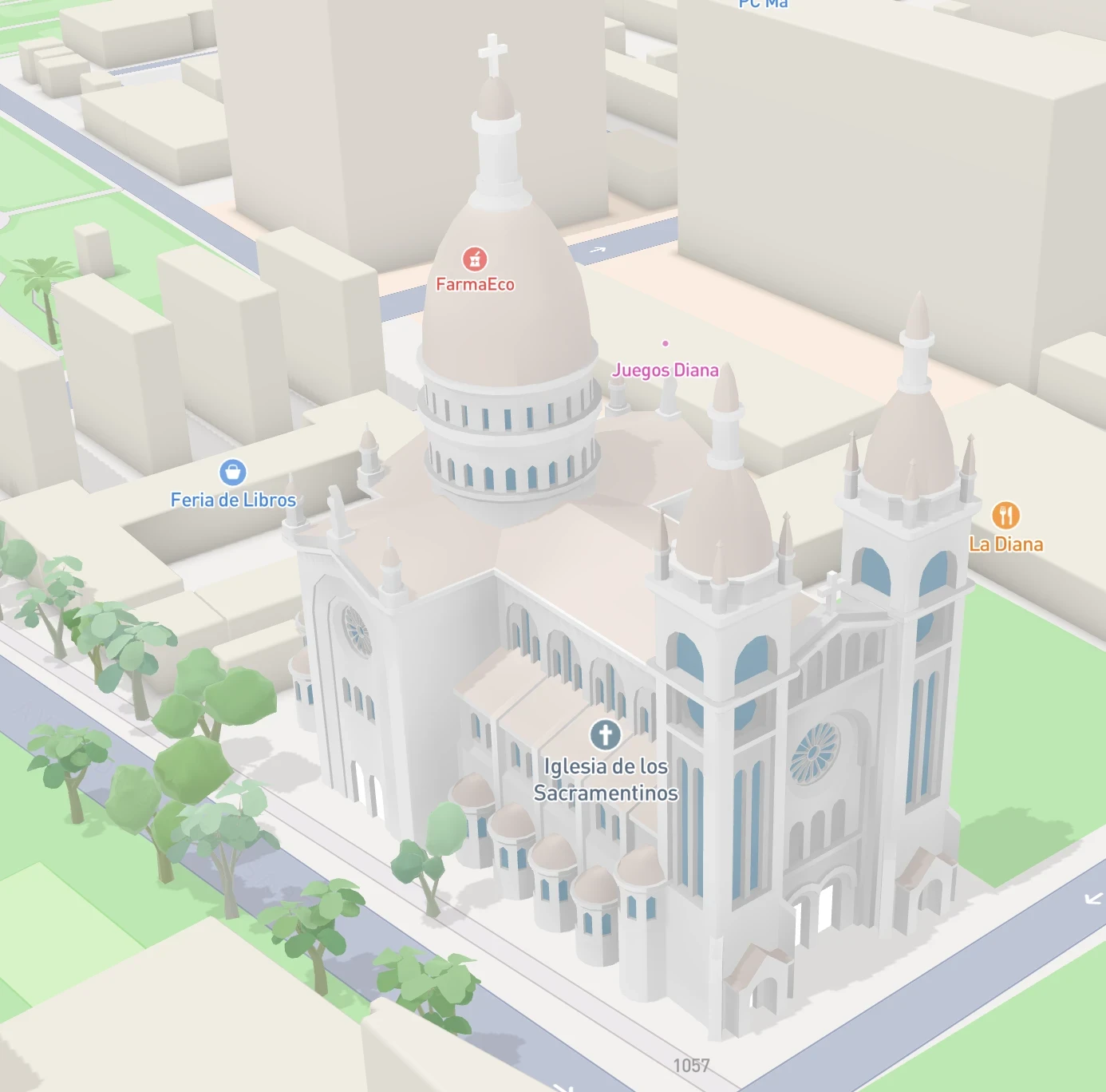Open the FarmaEco pharmacy marker
The width and height of the screenshot is (1106, 1092).
coord(475,259)
